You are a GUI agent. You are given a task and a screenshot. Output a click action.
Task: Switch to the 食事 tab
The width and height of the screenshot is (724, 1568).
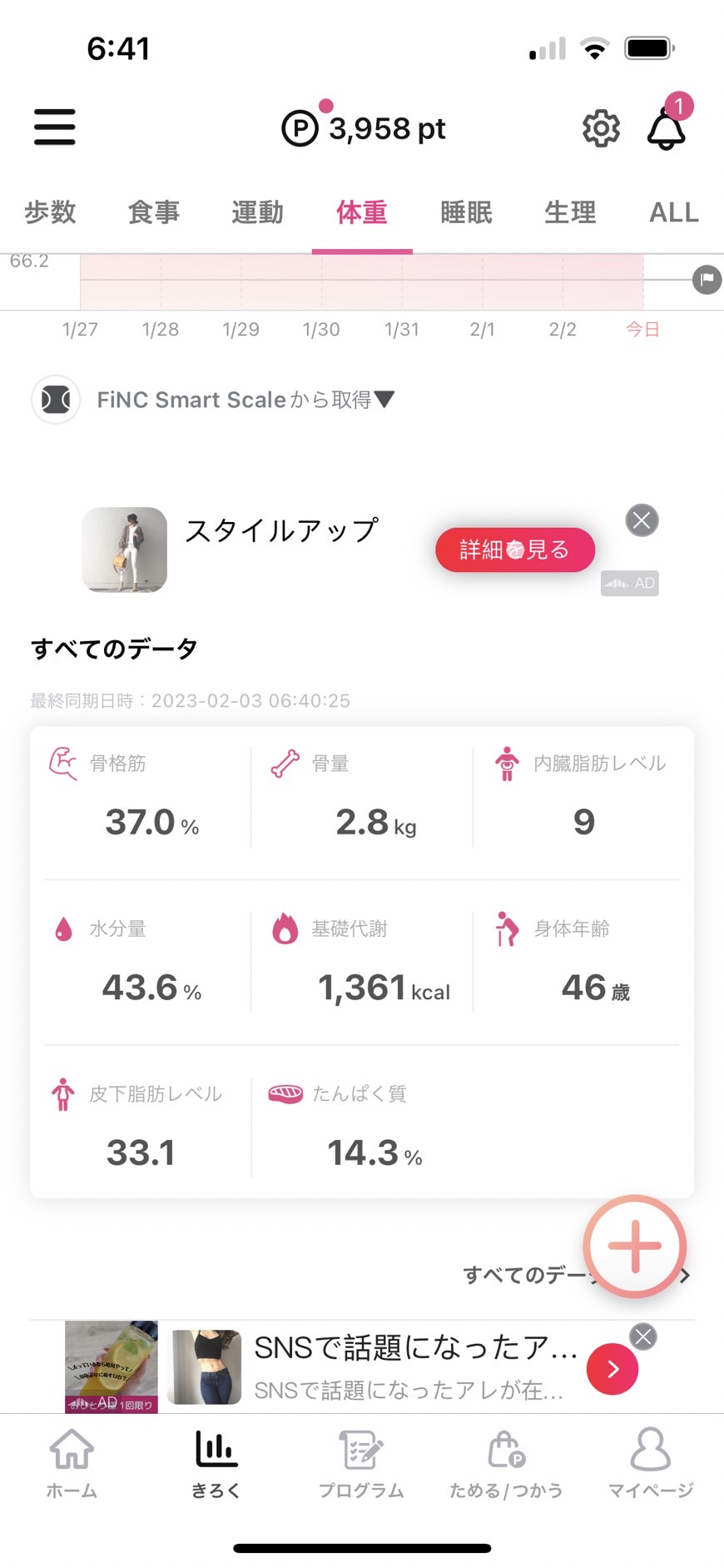[154, 212]
